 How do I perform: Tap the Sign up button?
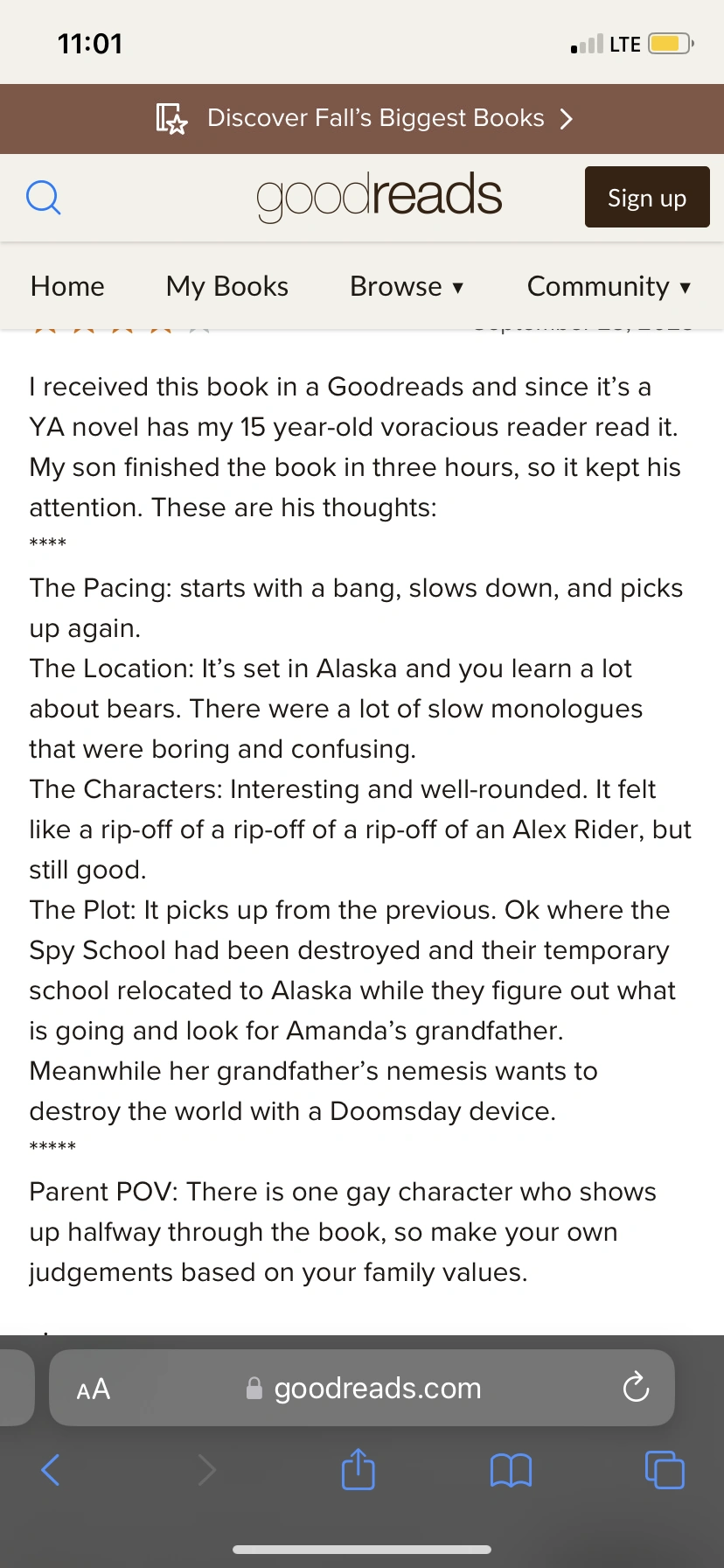click(x=646, y=198)
